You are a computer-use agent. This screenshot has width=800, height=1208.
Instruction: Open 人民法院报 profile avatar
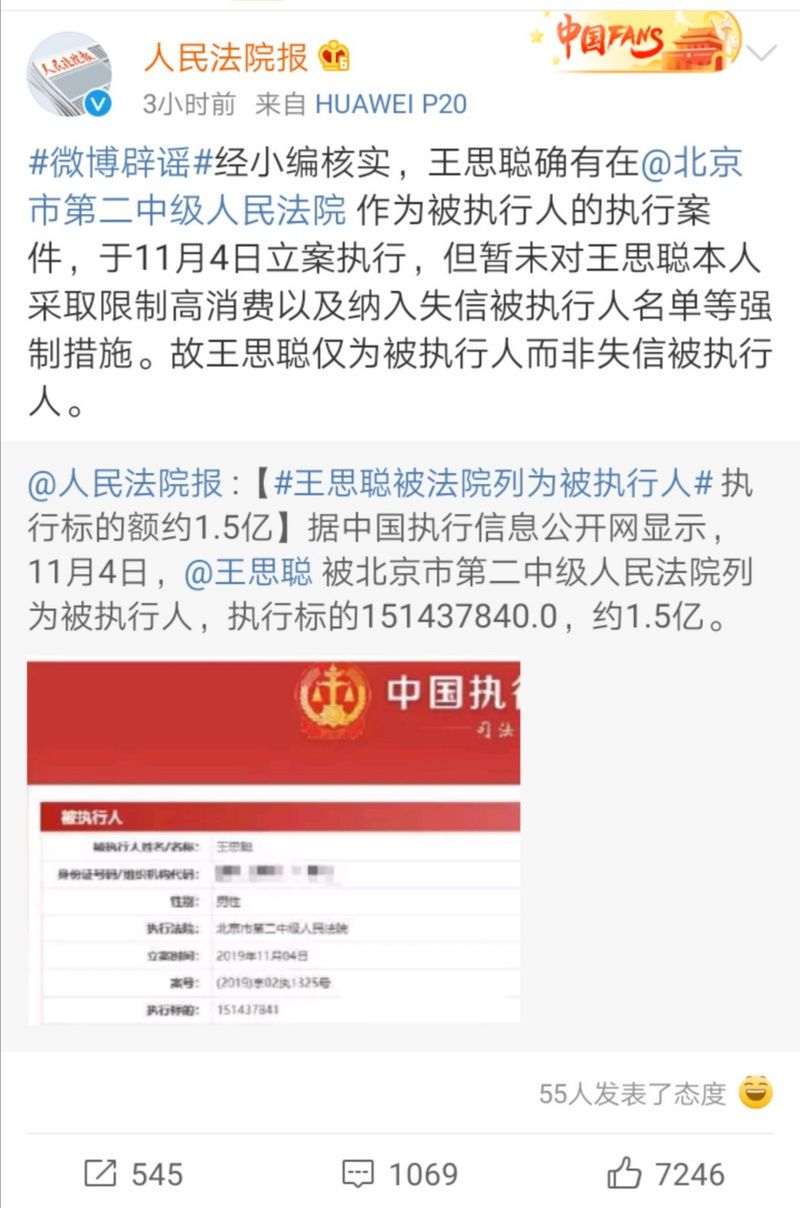pos(68,74)
